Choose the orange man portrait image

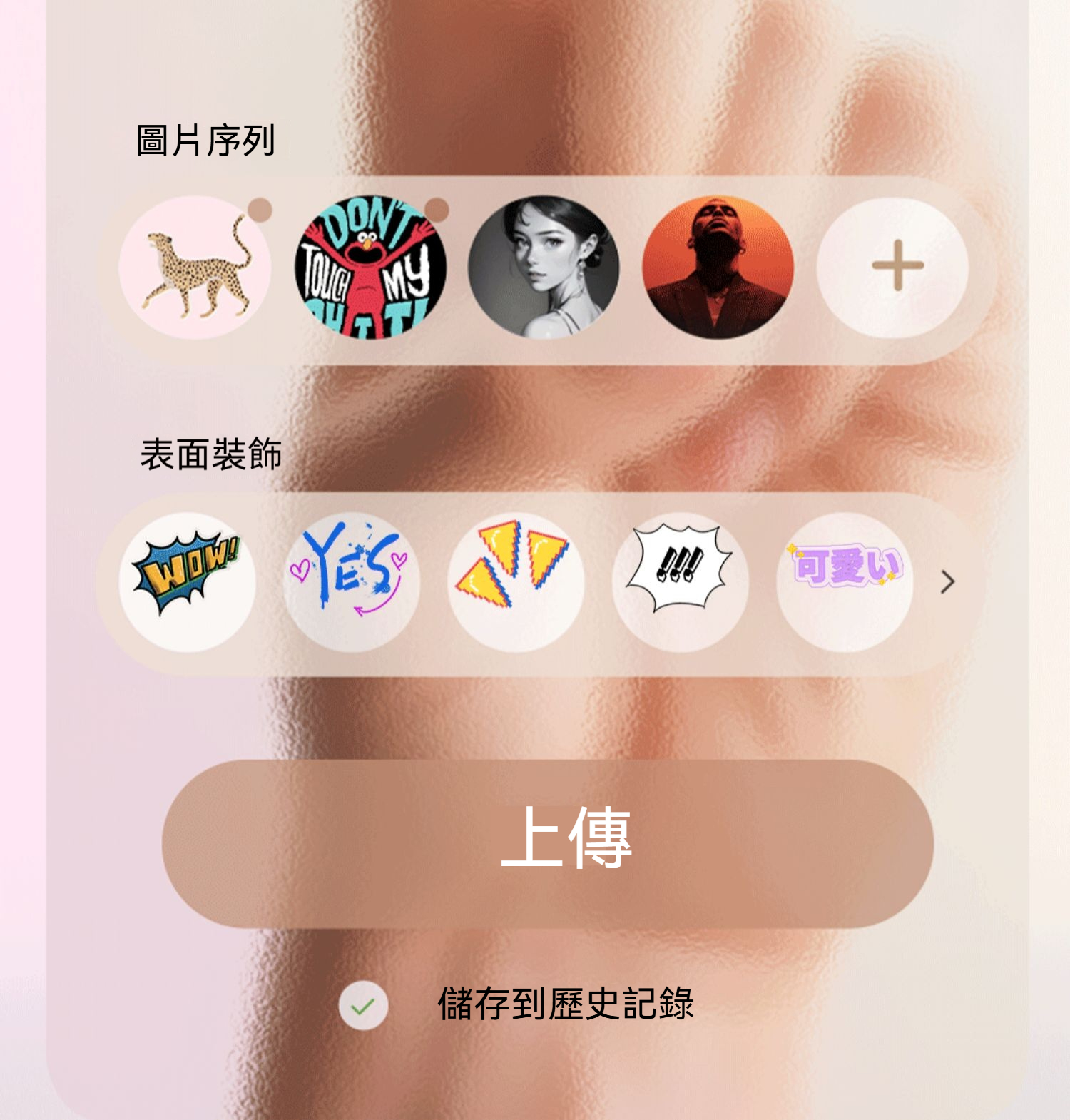(x=718, y=268)
